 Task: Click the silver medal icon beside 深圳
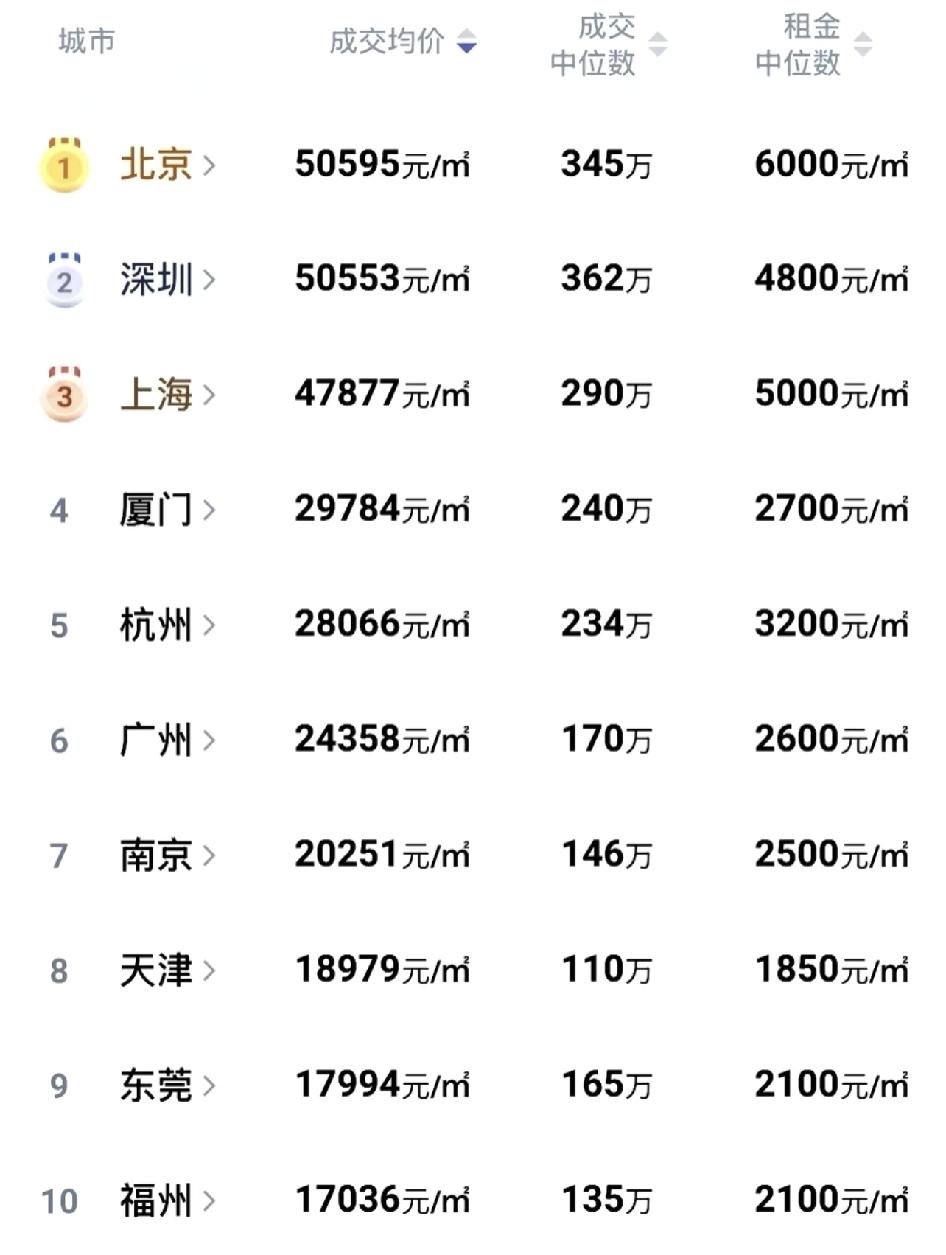[63, 279]
